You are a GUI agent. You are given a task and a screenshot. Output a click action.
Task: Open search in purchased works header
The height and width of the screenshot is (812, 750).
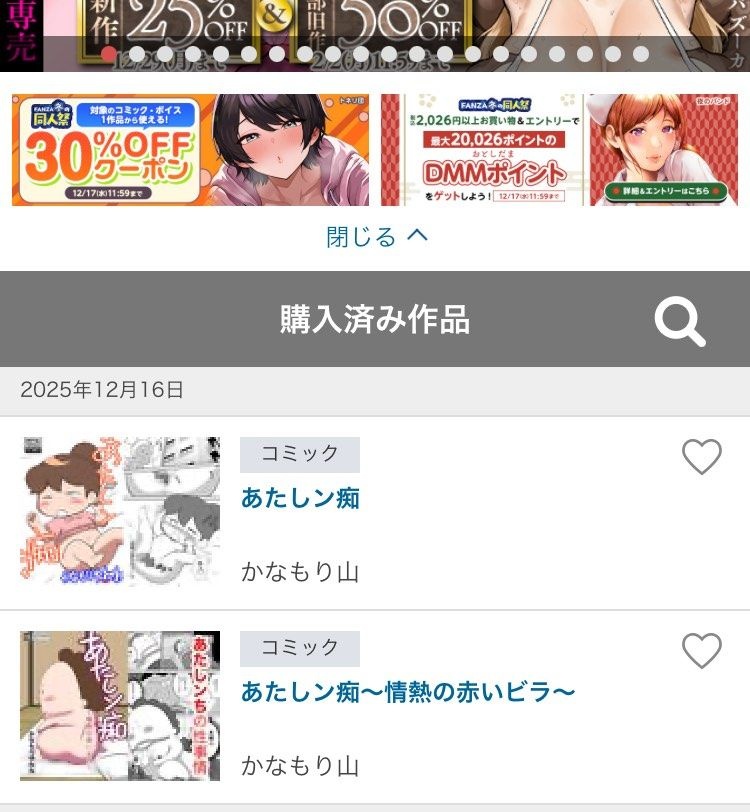(680, 322)
